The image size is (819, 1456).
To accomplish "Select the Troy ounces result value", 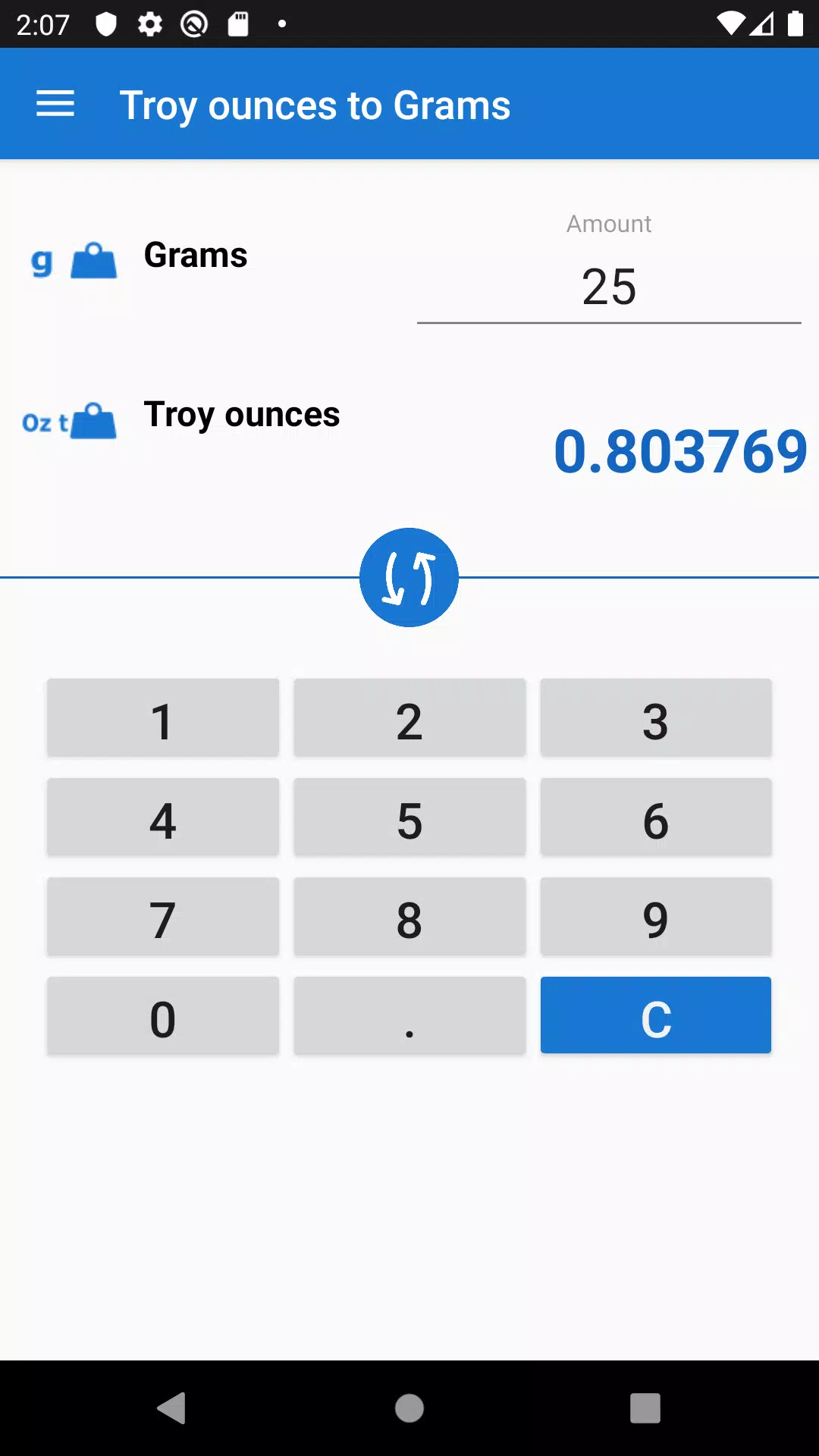I will click(x=679, y=451).
